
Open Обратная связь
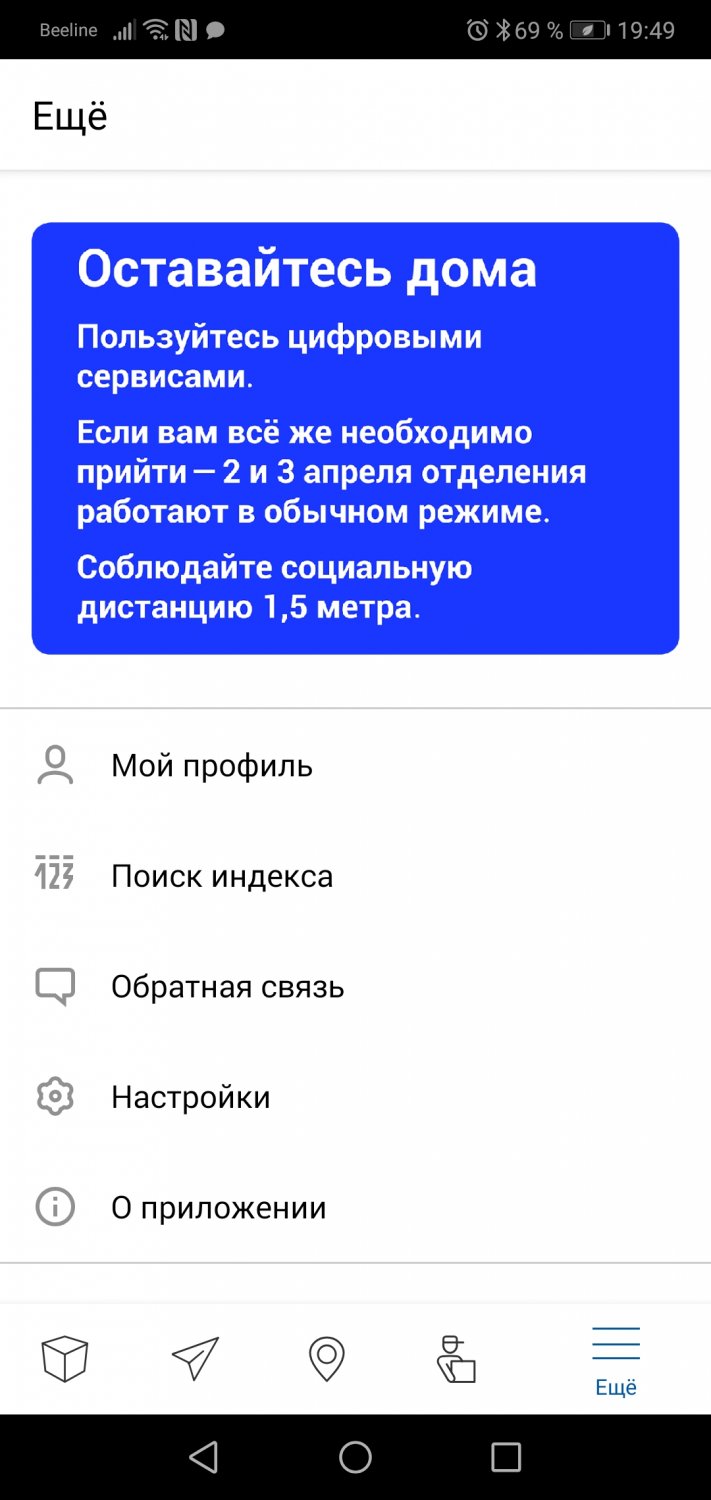[x=355, y=987]
